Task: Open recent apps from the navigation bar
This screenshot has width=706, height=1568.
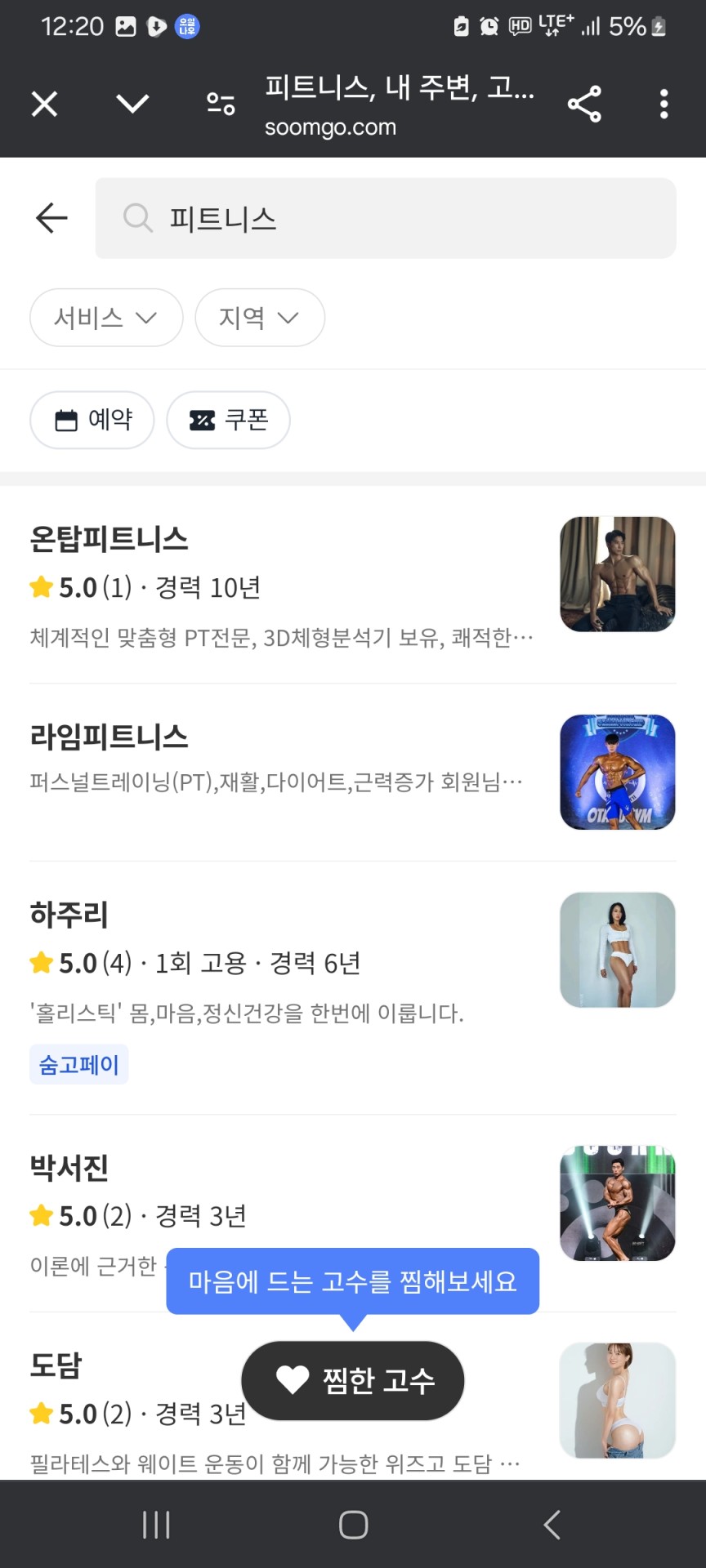Action: [156, 1525]
